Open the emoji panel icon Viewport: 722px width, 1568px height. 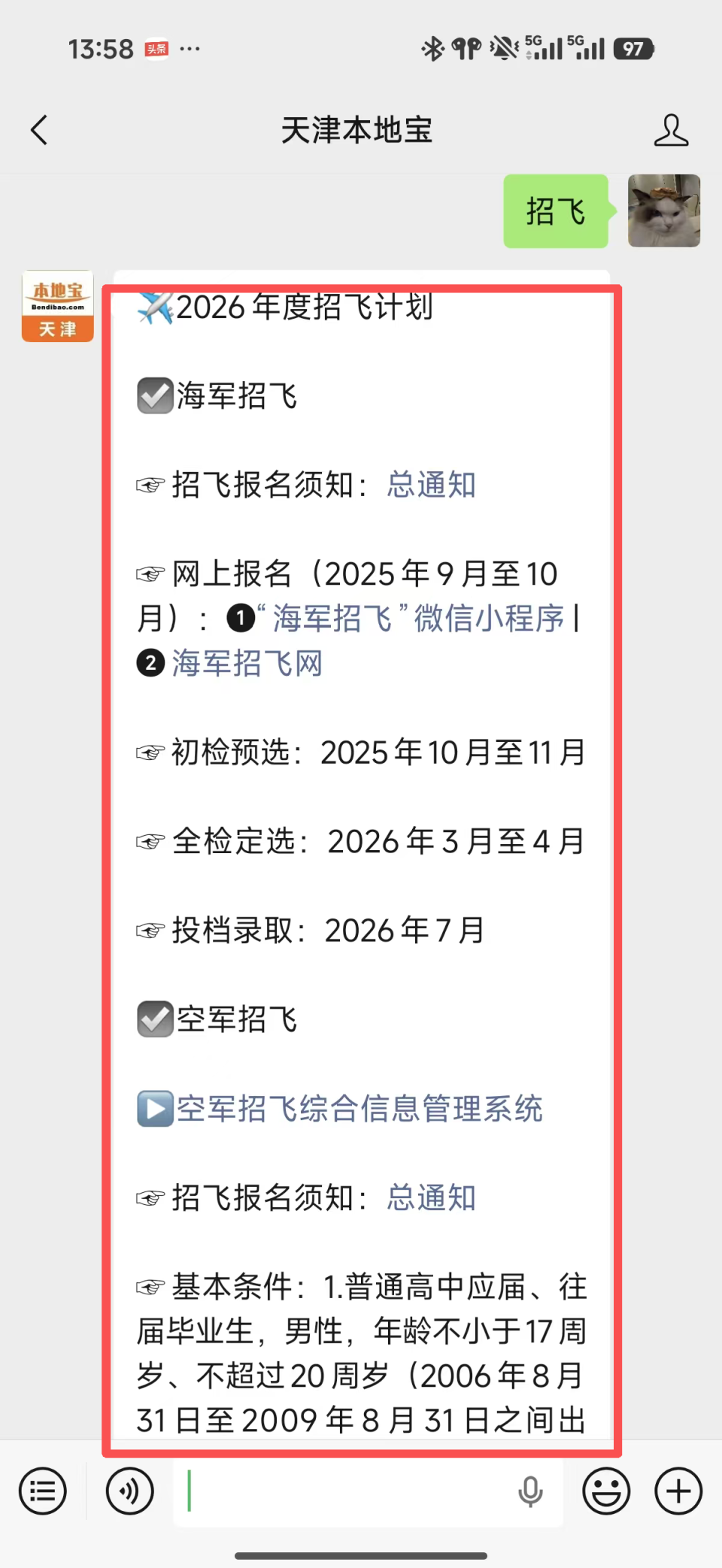[605, 1491]
